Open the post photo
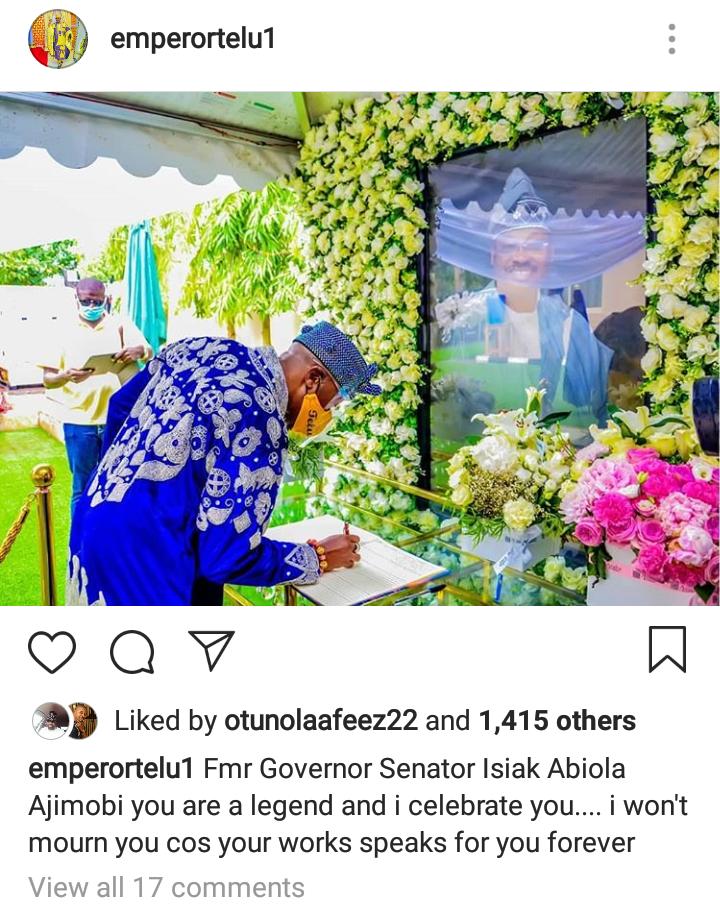 coord(360,348)
